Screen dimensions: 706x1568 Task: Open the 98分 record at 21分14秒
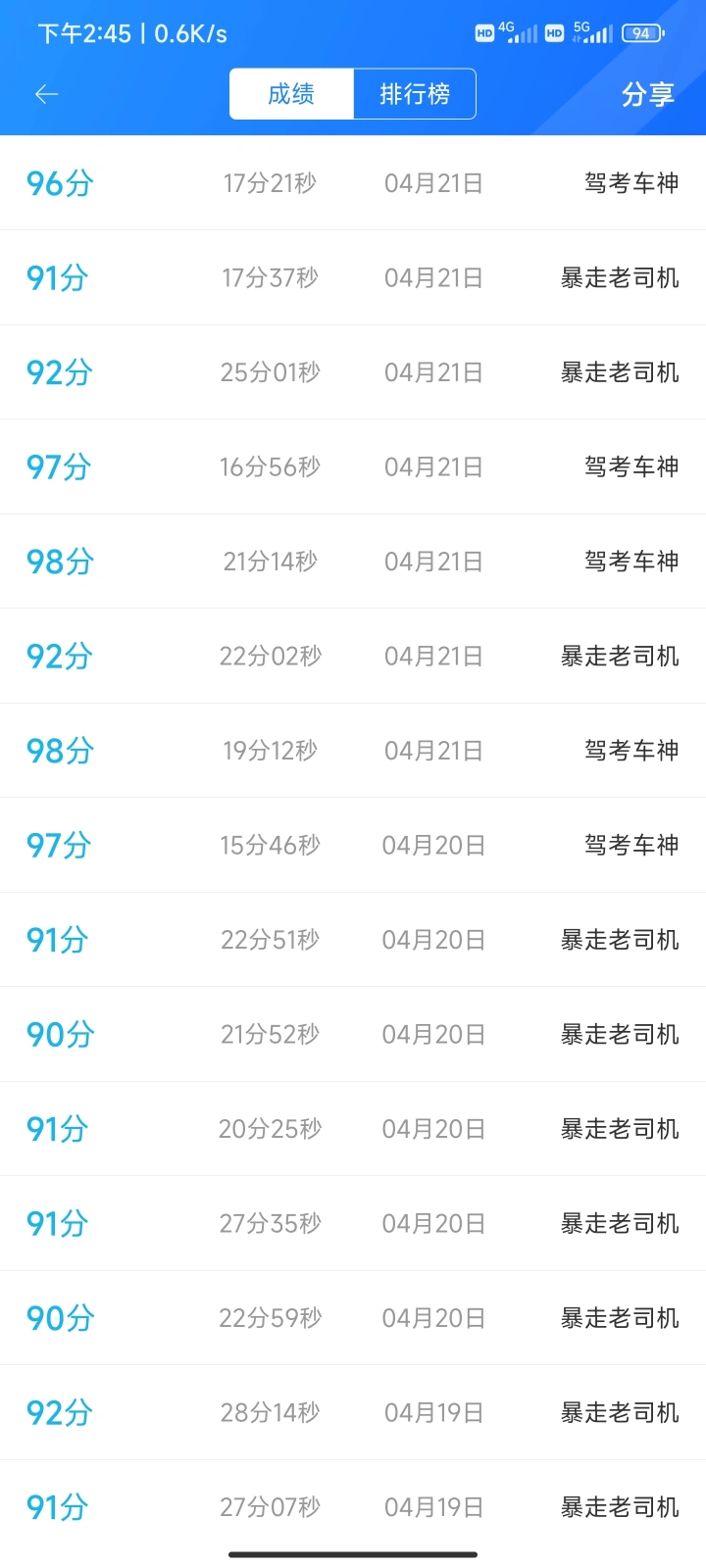(353, 562)
